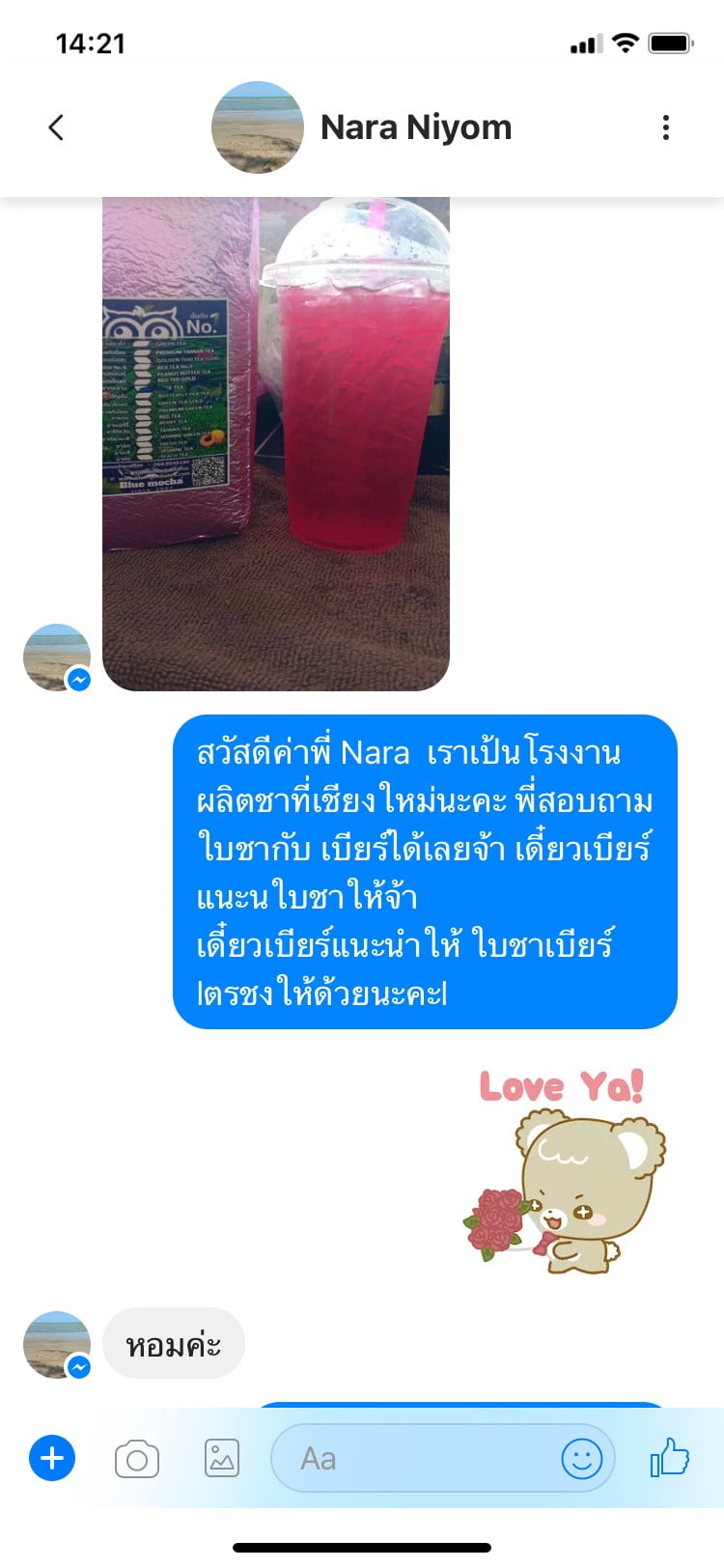The height and width of the screenshot is (1568, 724).
Task: Go back from the Nara Niyom chat
Action: (x=56, y=127)
